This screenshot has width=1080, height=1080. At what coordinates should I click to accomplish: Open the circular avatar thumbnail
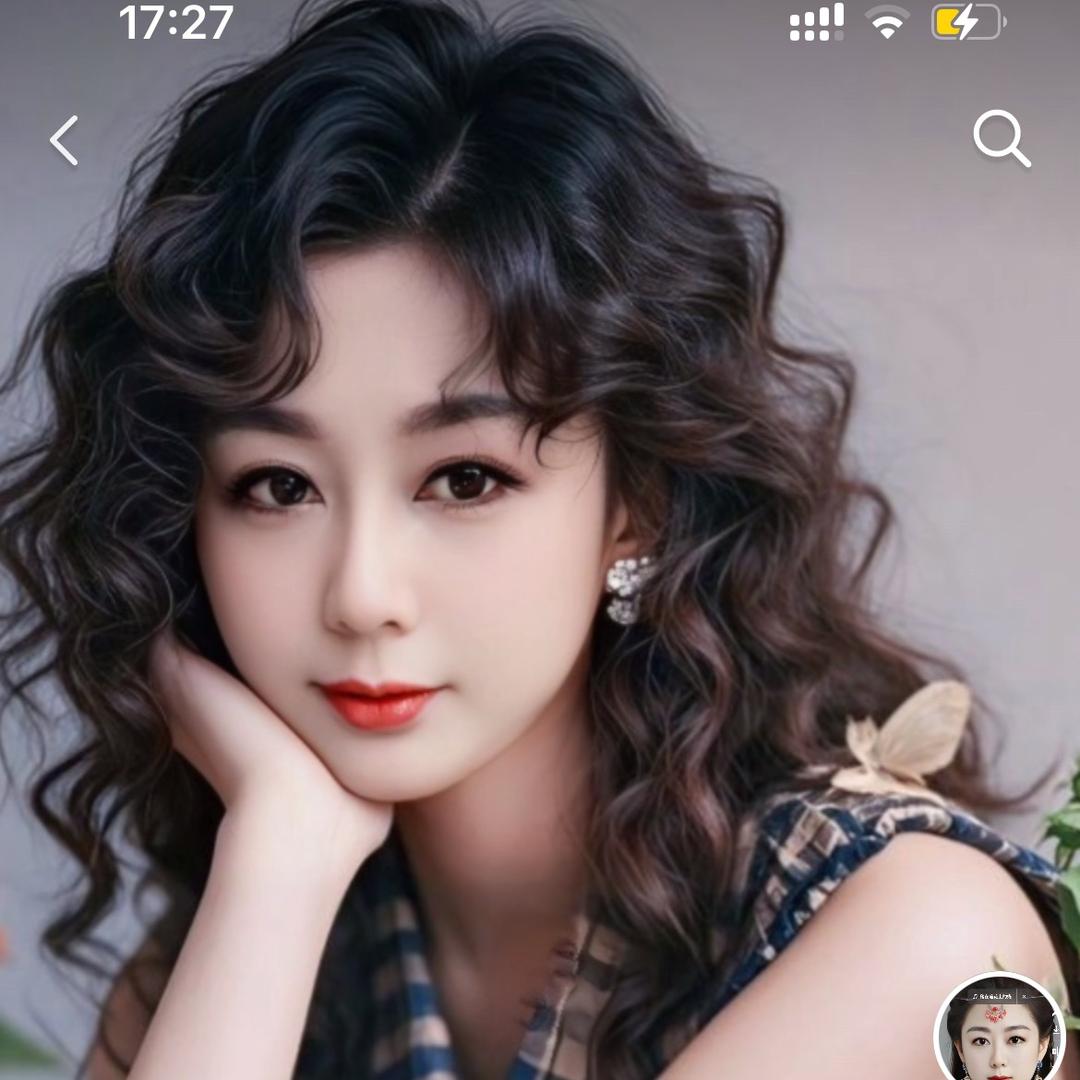click(999, 1030)
